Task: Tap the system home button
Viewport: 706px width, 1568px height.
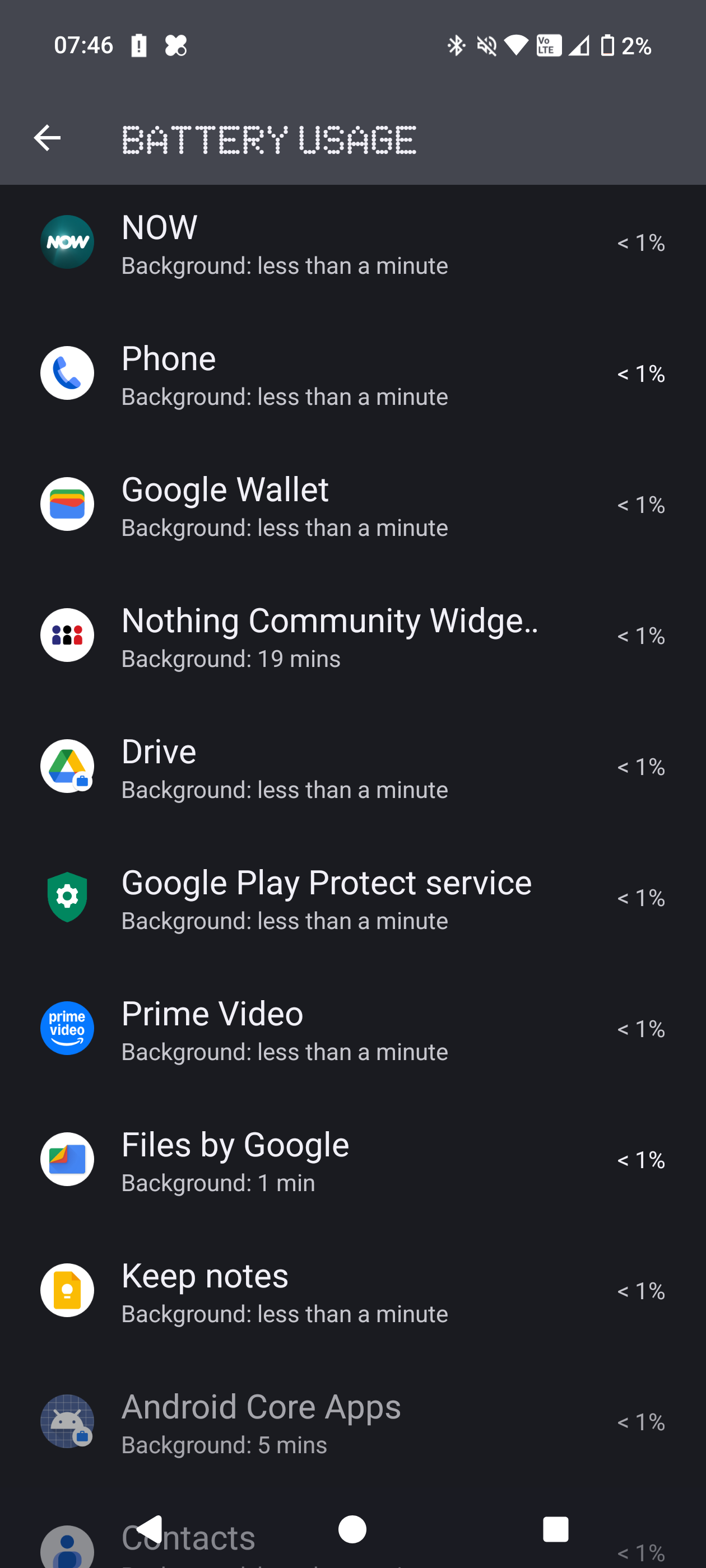Action: pyautogui.click(x=352, y=1529)
